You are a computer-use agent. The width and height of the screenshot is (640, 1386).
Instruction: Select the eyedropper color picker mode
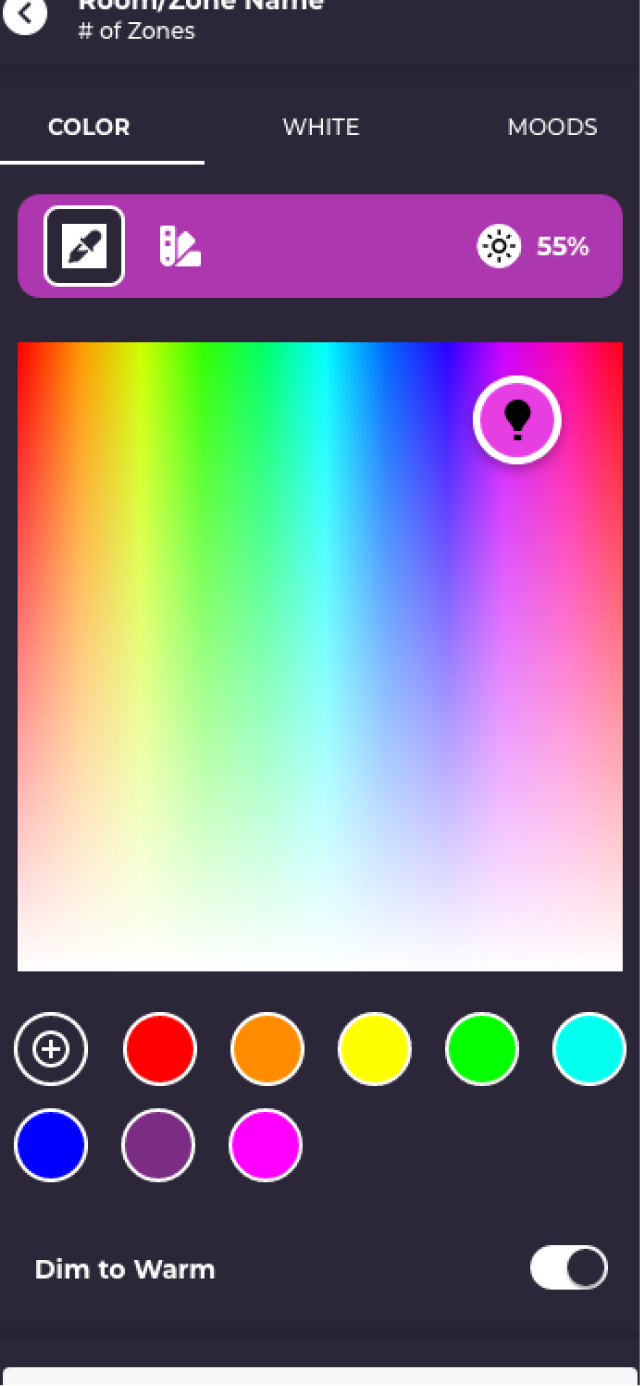[x=84, y=246]
